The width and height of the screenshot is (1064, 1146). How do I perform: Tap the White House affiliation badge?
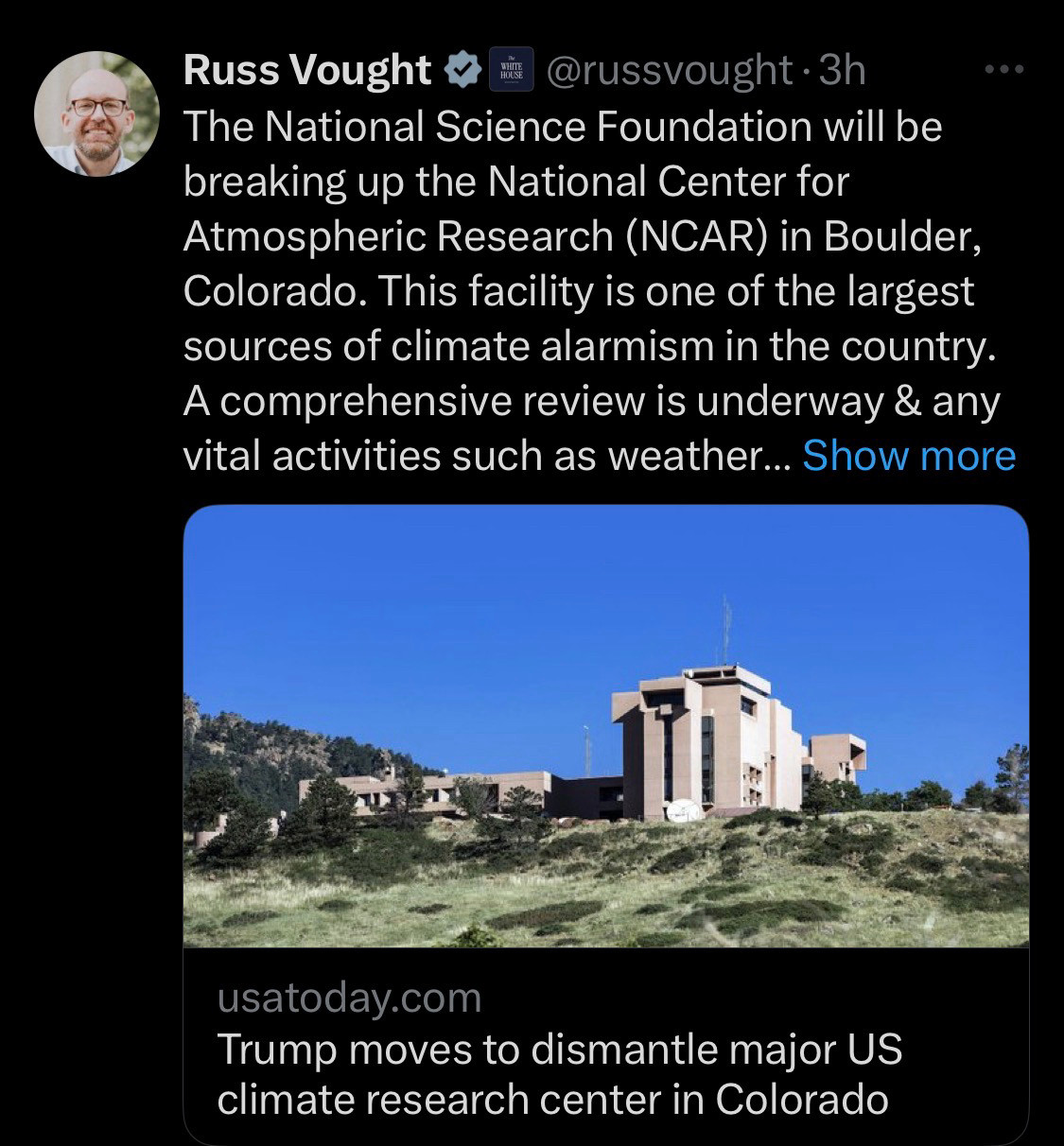(x=512, y=71)
